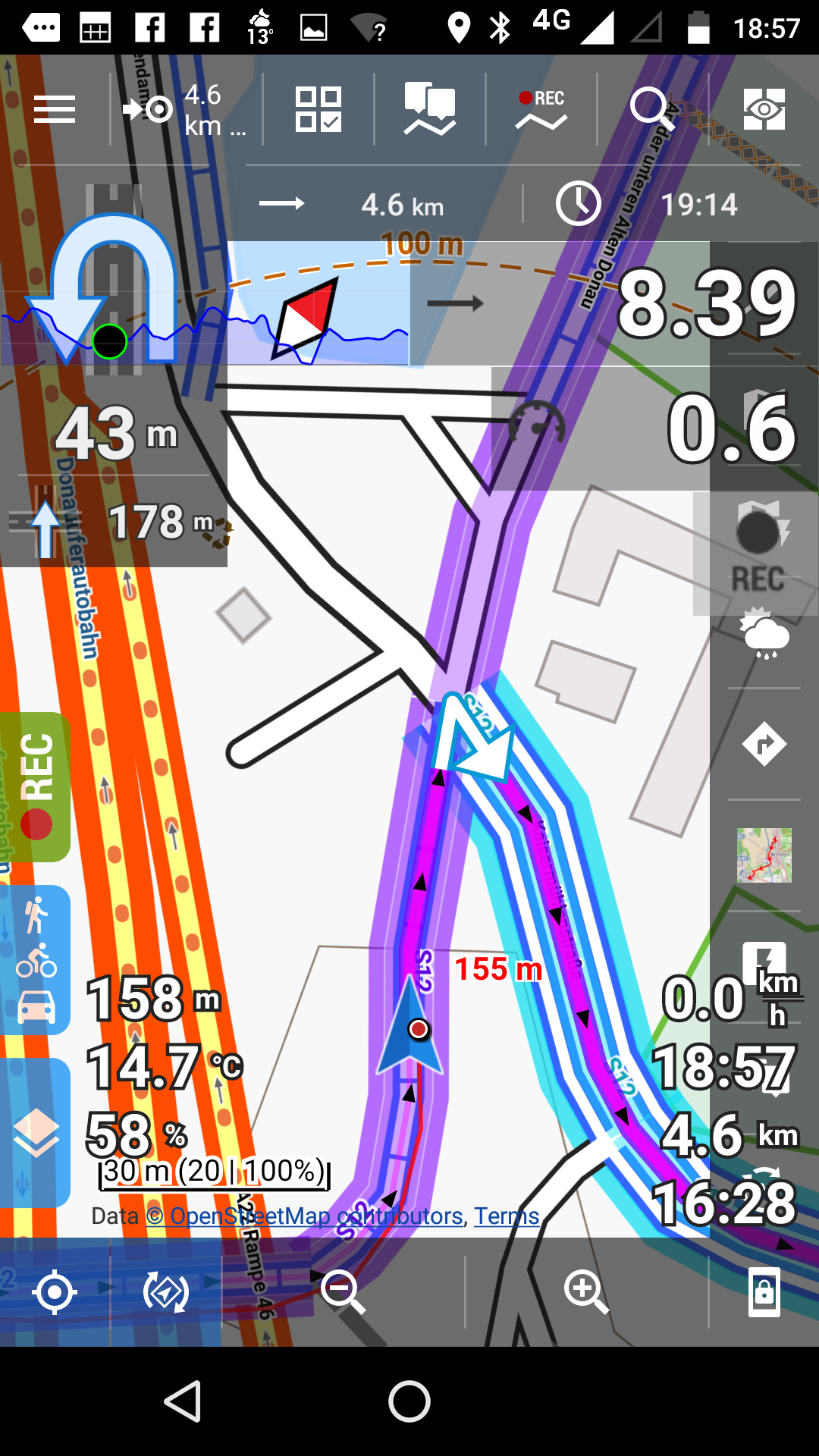Open the activity profile side panel
This screenshot has height=1456, width=819.
(36, 959)
